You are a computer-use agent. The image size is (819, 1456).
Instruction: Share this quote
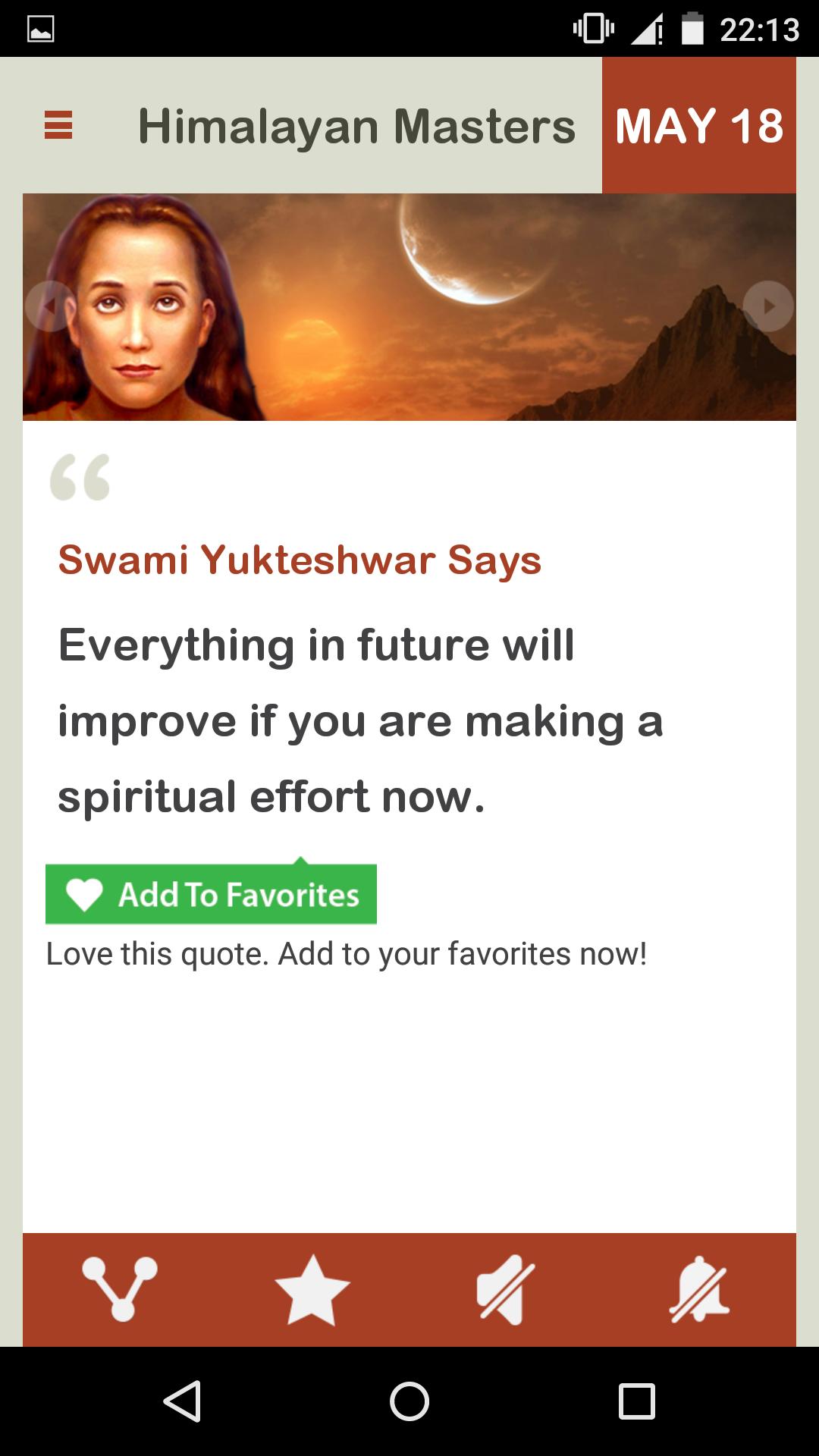pyautogui.click(x=120, y=1288)
